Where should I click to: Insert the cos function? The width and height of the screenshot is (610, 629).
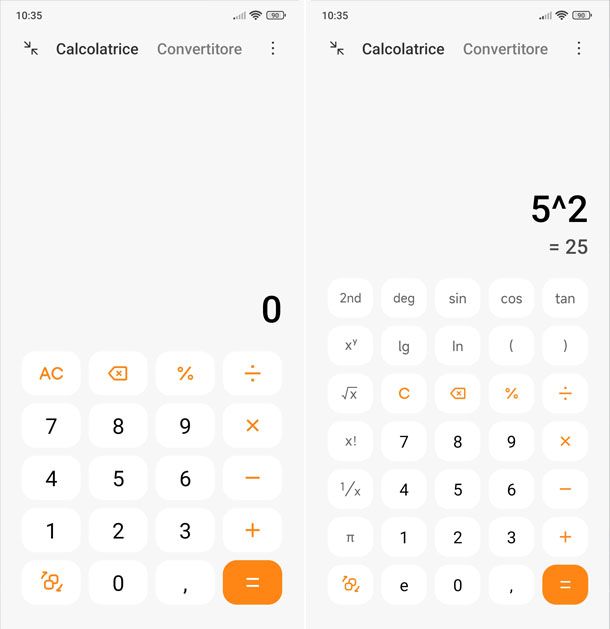tap(511, 298)
